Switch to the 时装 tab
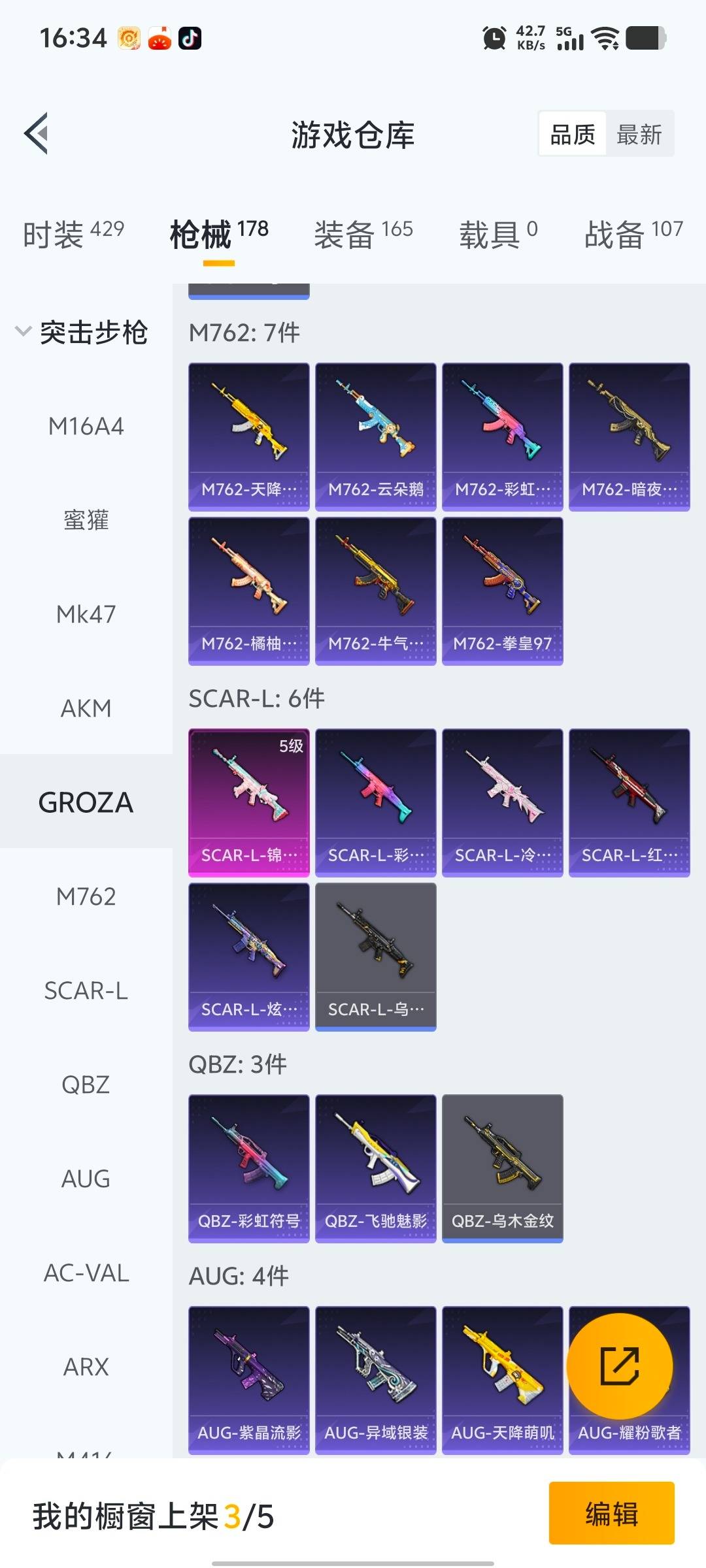The width and height of the screenshot is (706, 1568). click(73, 234)
